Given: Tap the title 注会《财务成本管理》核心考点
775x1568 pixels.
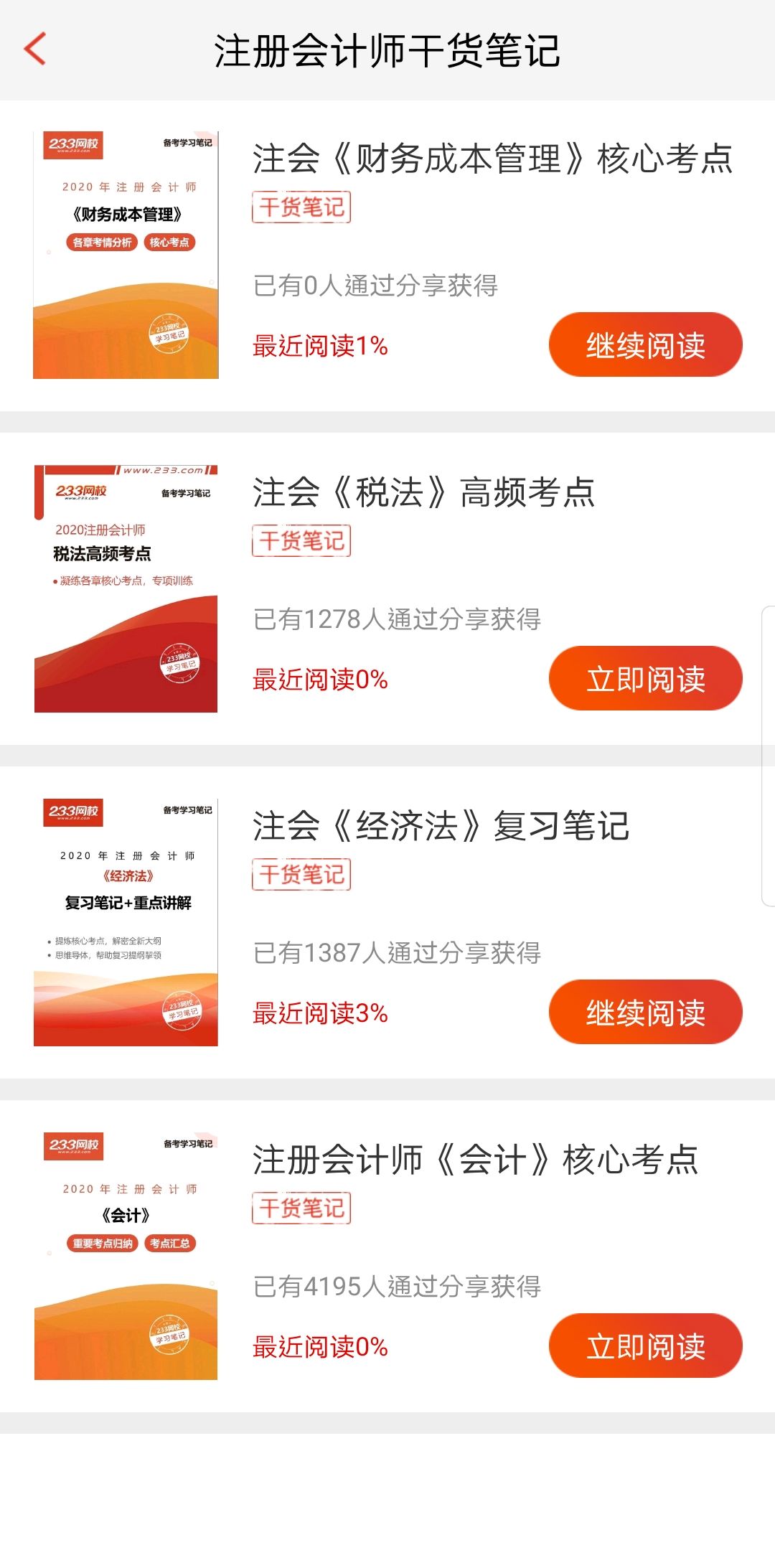Looking at the screenshot, I should pyautogui.click(x=493, y=159).
